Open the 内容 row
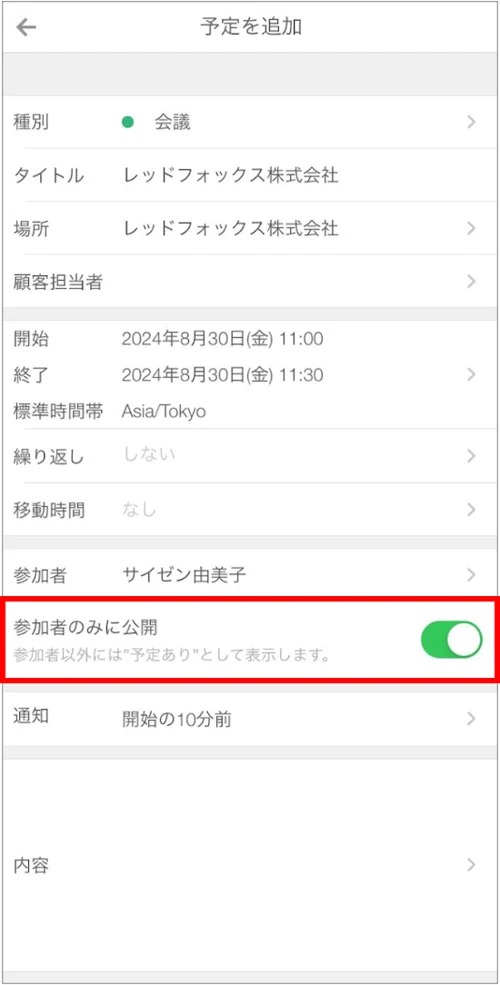Image resolution: width=500 pixels, height=985 pixels. (250, 866)
